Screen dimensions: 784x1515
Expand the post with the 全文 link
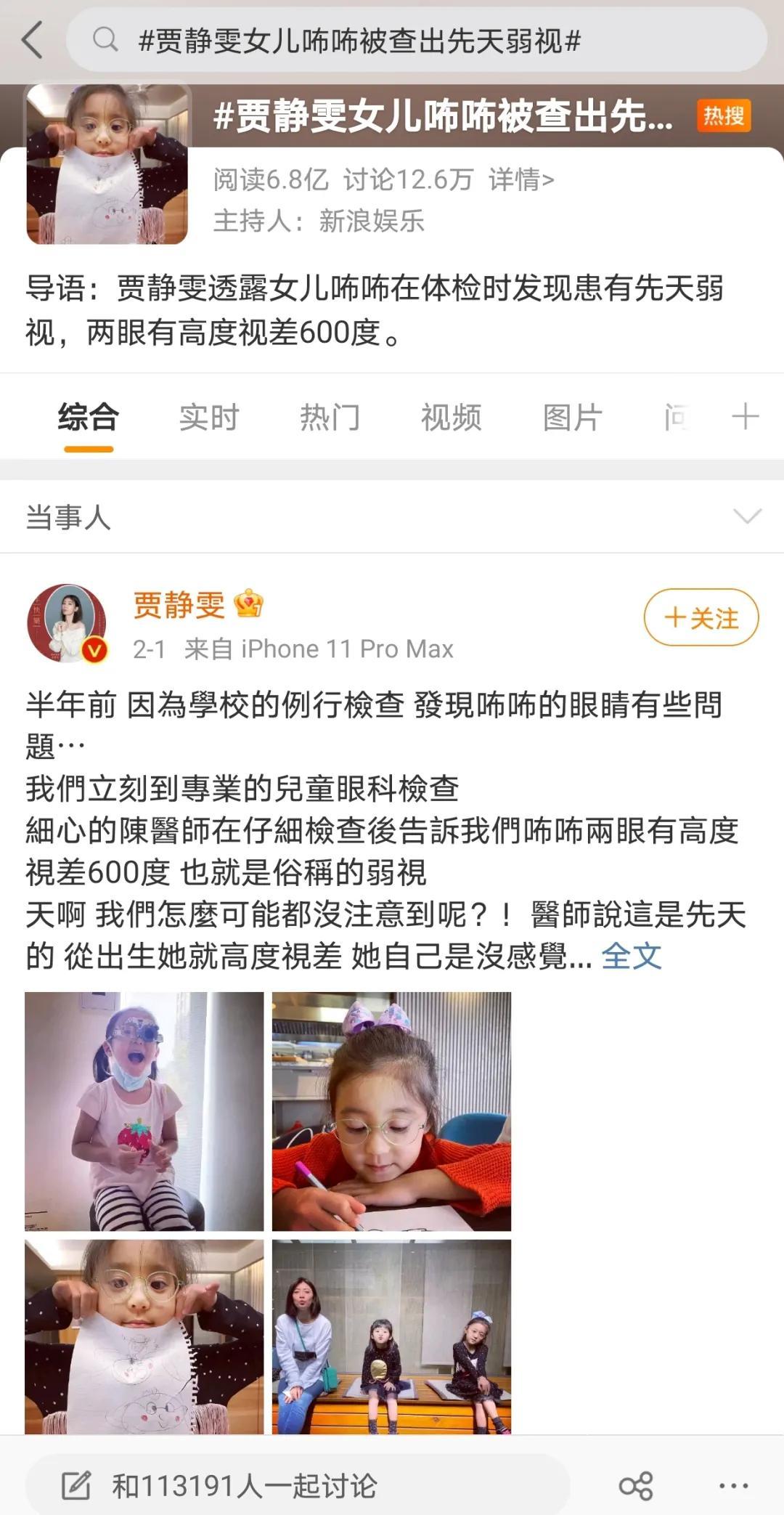631,956
